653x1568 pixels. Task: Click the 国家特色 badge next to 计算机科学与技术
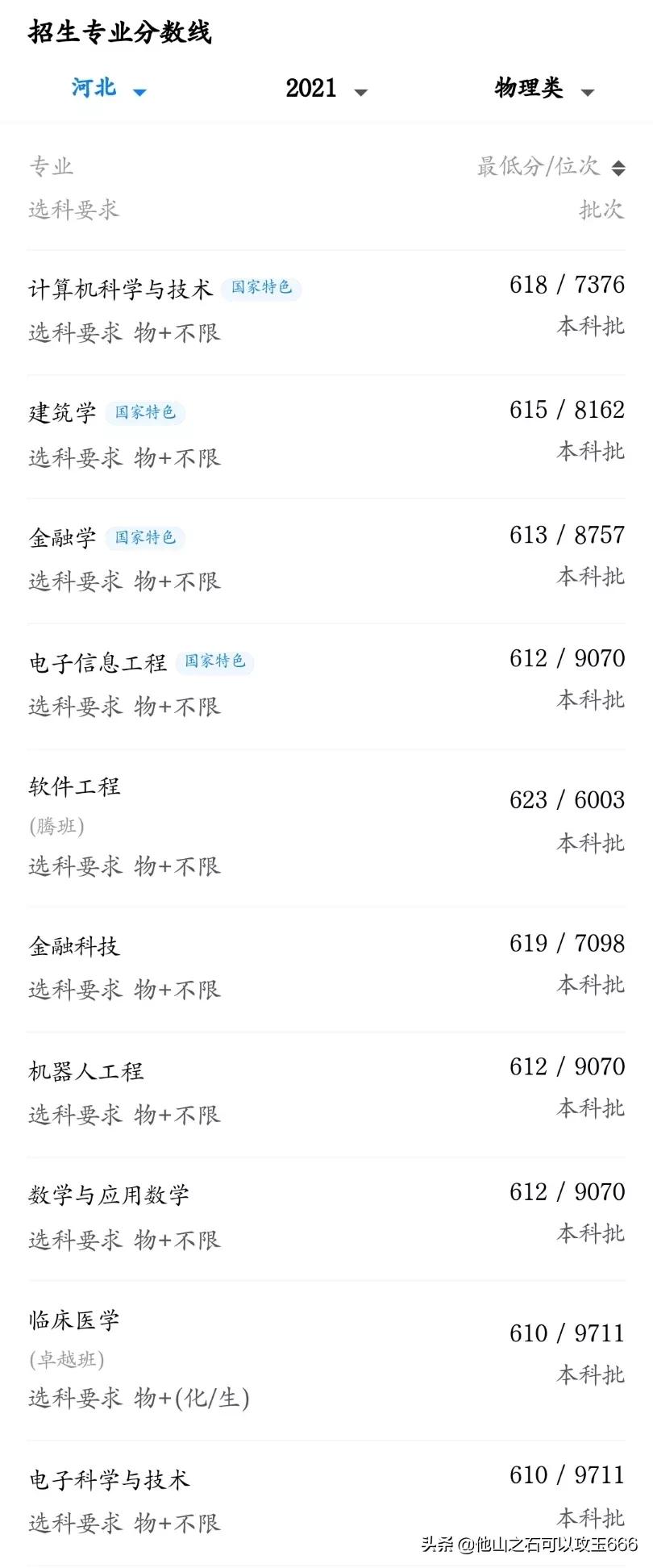(262, 288)
